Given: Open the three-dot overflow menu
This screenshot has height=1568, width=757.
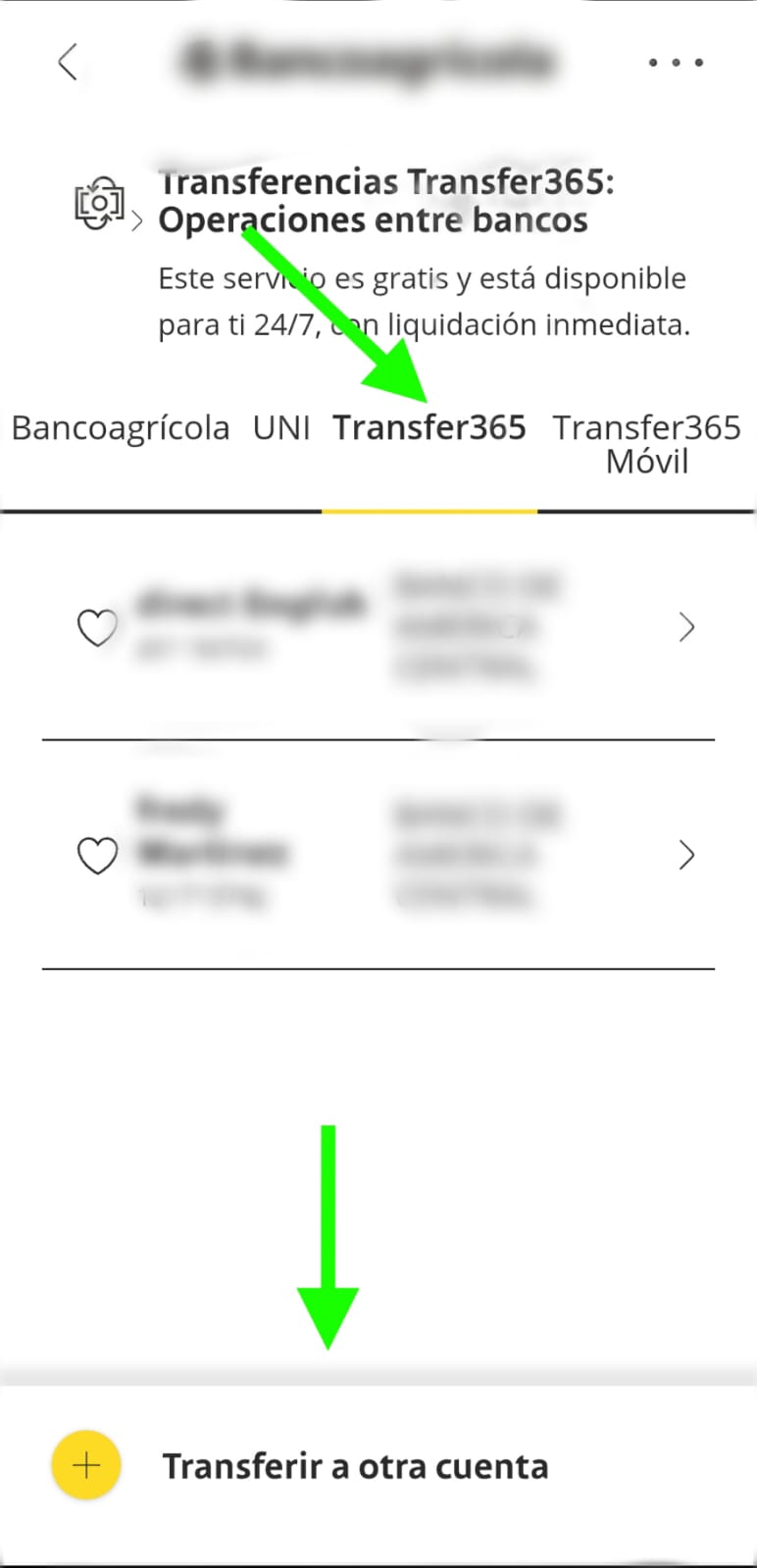Looking at the screenshot, I should [676, 63].
